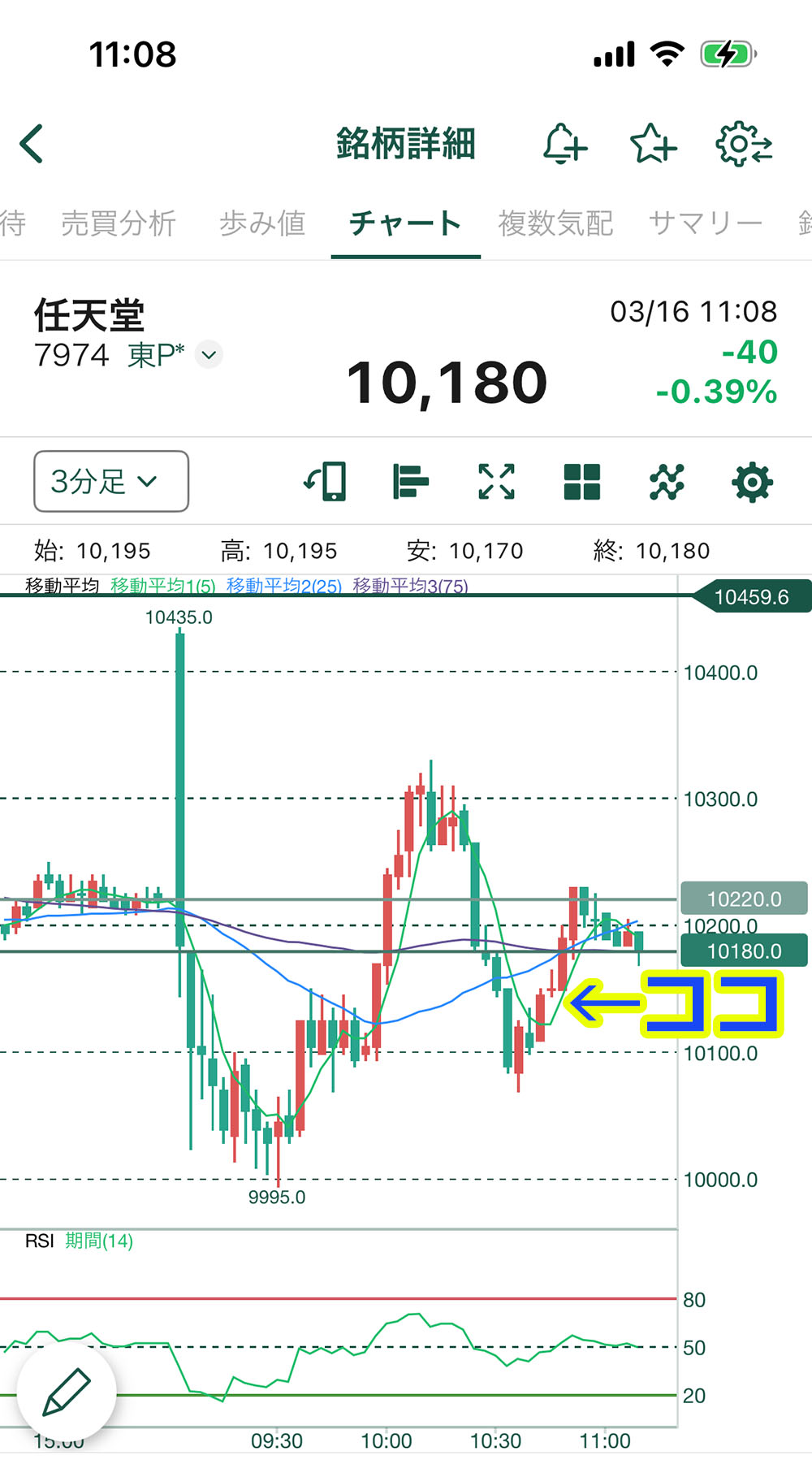The image size is (812, 1464).
Task: Open chart settings with the dark gear icon
Action: pyautogui.click(x=752, y=482)
